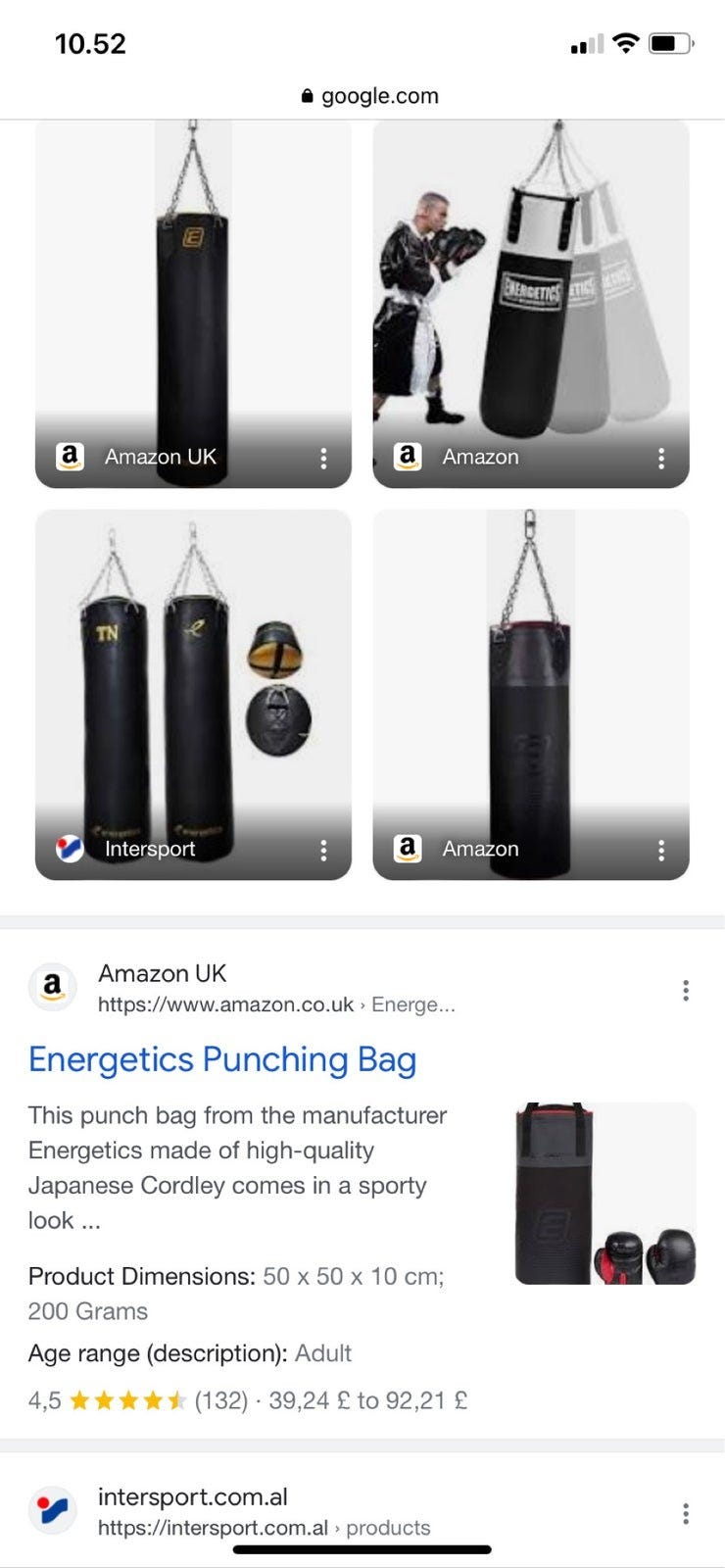Image resolution: width=725 pixels, height=1568 pixels.
Task: Tap the google.com address bar
Action: click(x=369, y=96)
